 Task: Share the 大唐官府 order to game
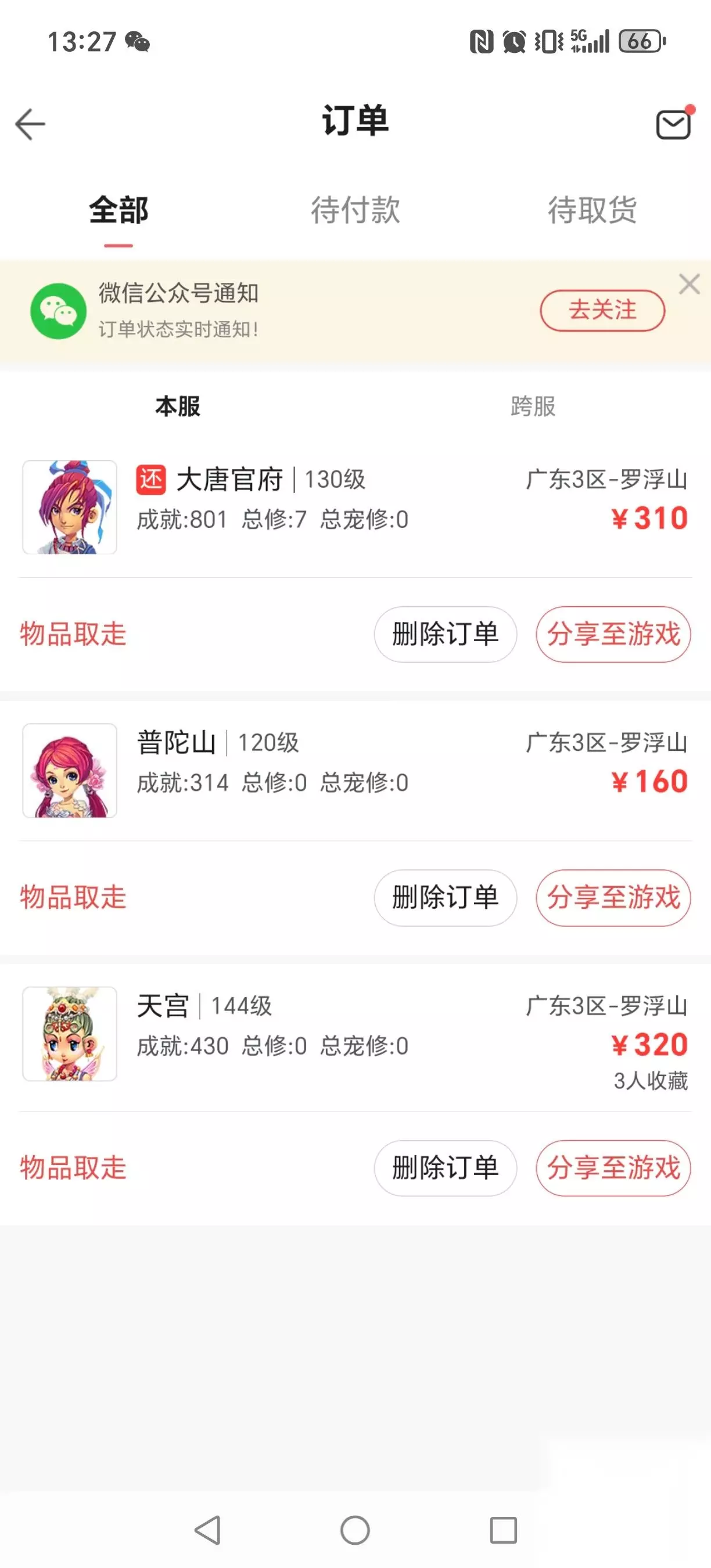click(x=613, y=634)
